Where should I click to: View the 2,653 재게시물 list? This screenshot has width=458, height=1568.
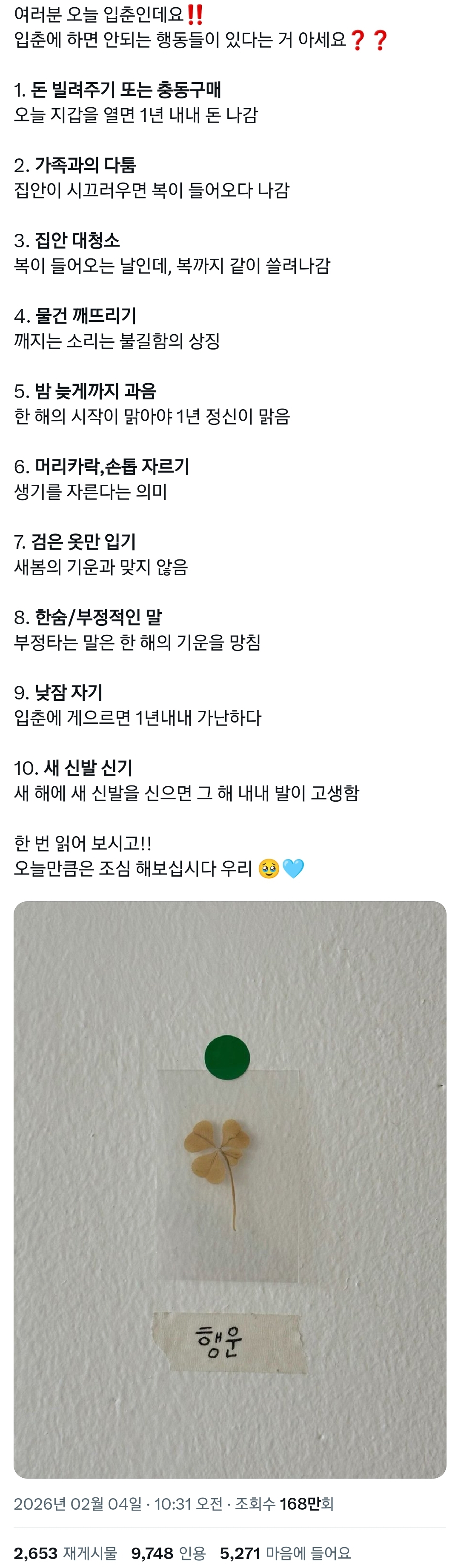click(65, 1553)
